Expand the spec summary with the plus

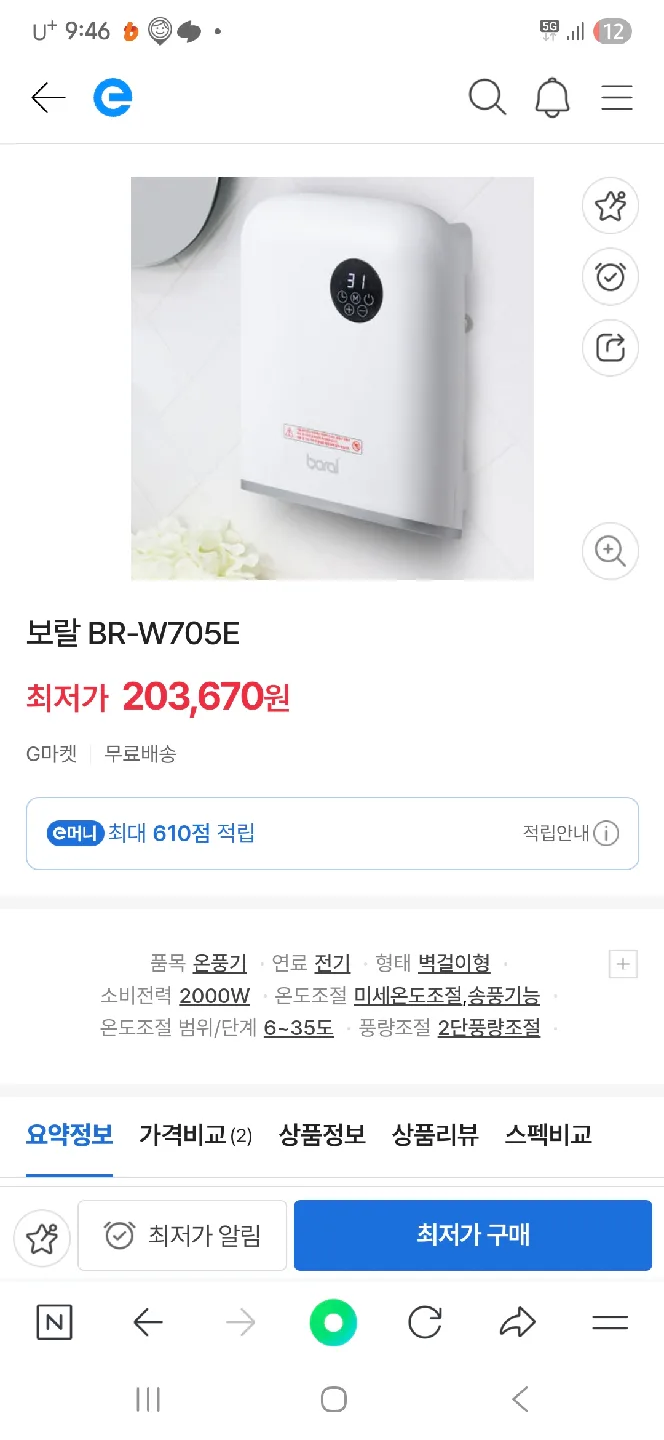click(x=623, y=964)
